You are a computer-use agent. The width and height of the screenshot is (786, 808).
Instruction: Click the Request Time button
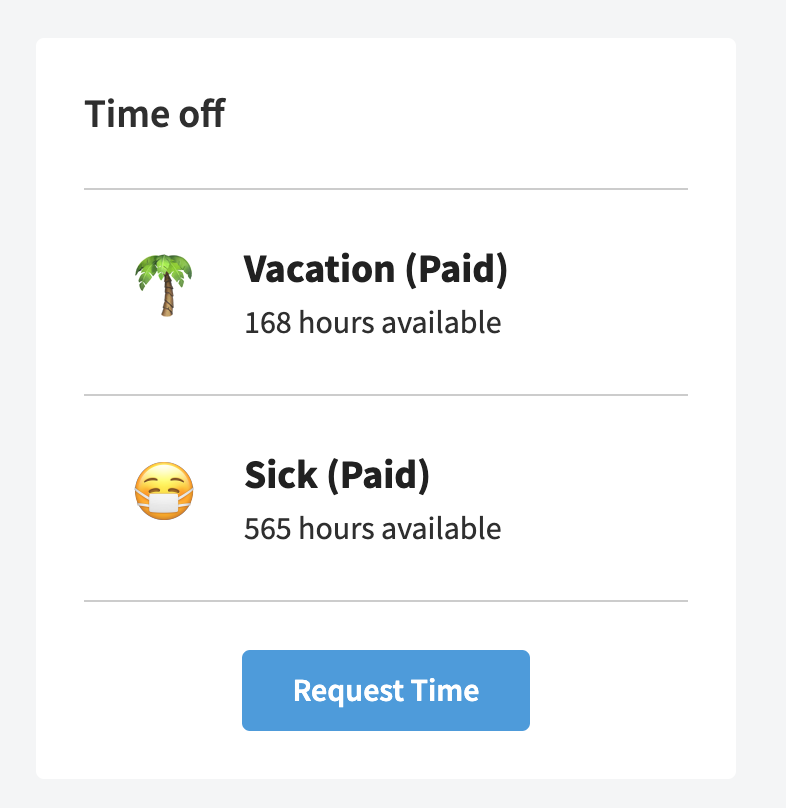point(385,690)
